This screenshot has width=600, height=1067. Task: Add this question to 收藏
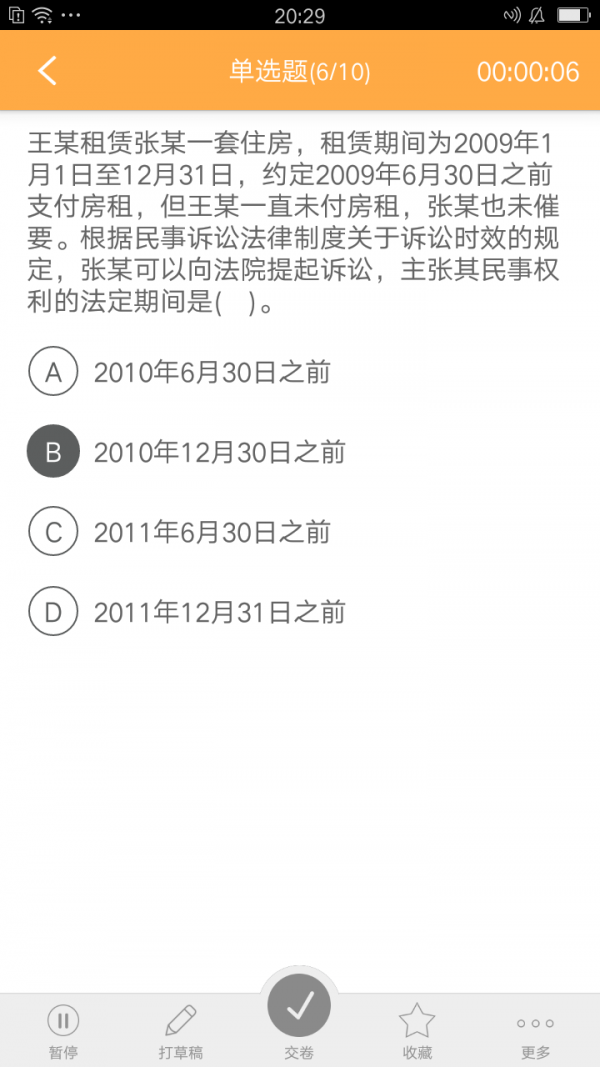(417, 1030)
